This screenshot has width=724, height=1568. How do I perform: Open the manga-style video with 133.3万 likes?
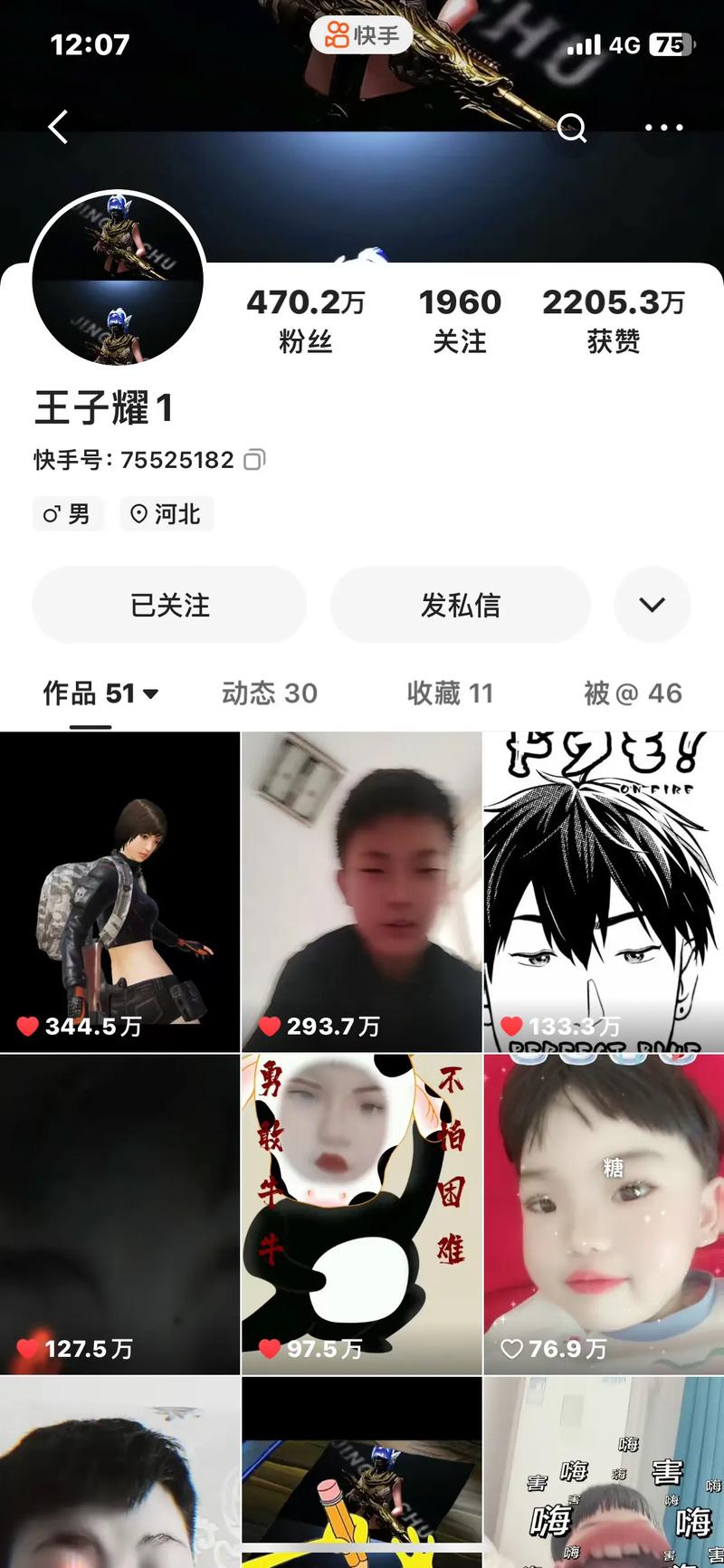pos(604,892)
